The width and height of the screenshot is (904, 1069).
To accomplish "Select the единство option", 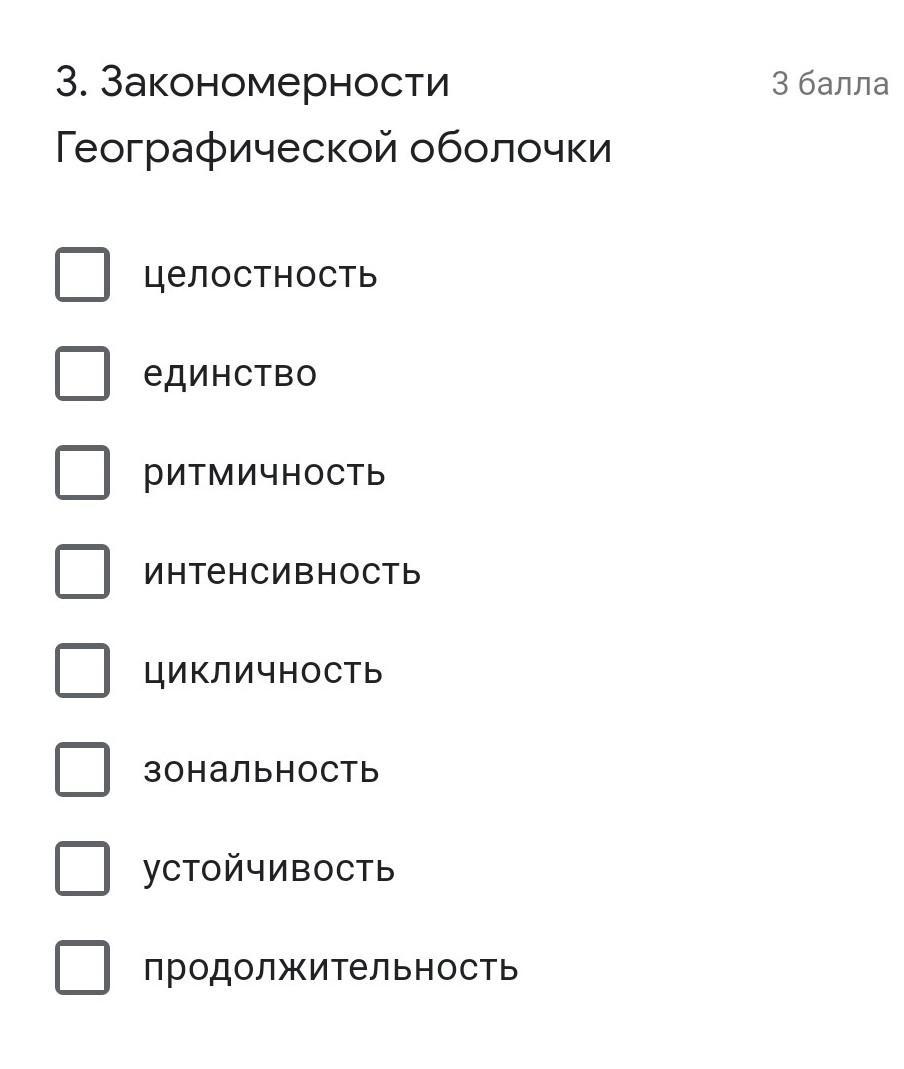I will 82,373.
